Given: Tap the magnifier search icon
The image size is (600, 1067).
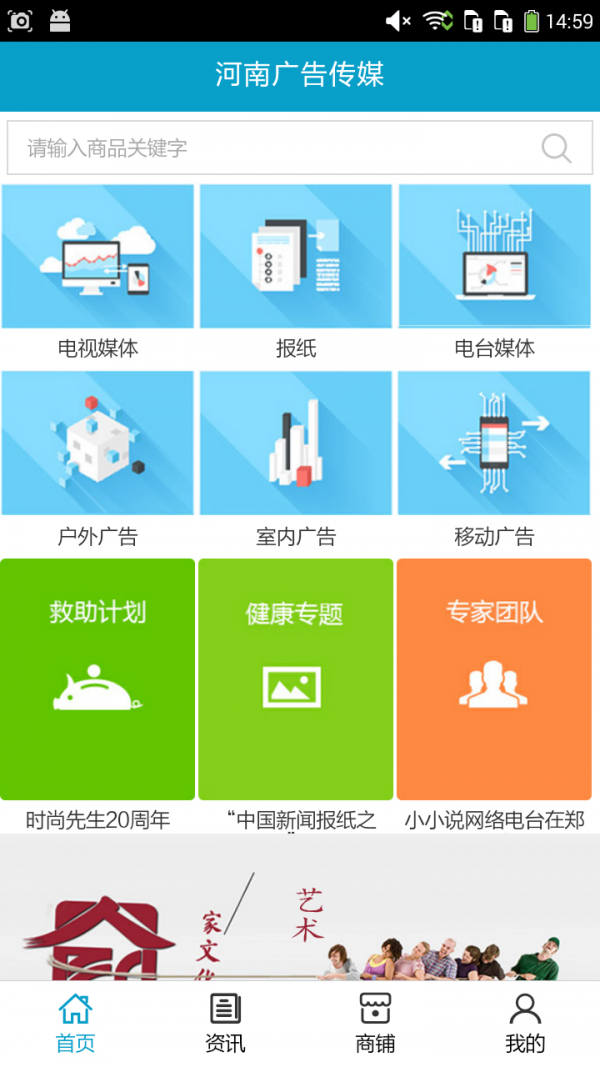Looking at the screenshot, I should pos(556,148).
